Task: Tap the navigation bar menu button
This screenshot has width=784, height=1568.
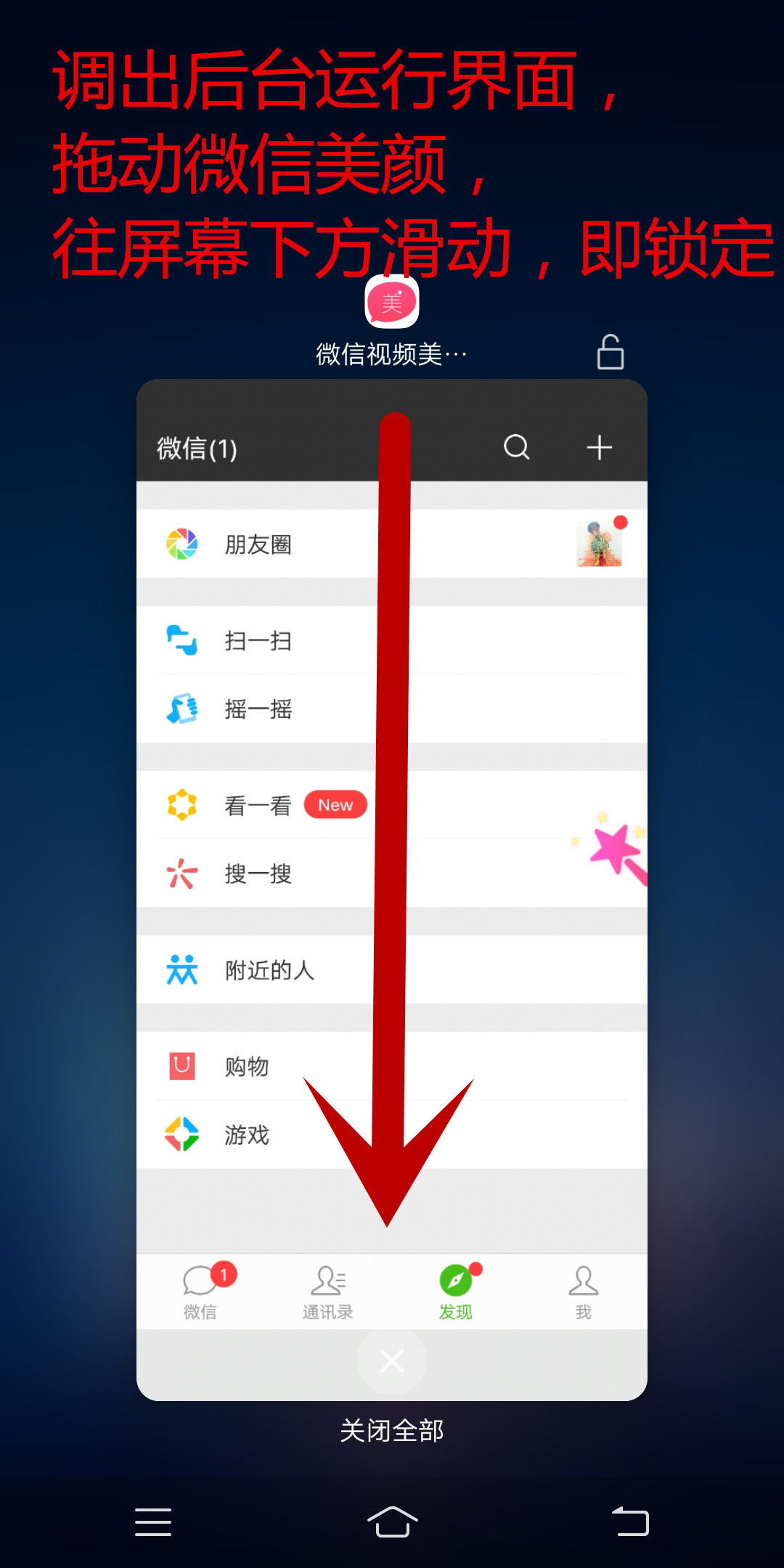Action: coord(153,1522)
